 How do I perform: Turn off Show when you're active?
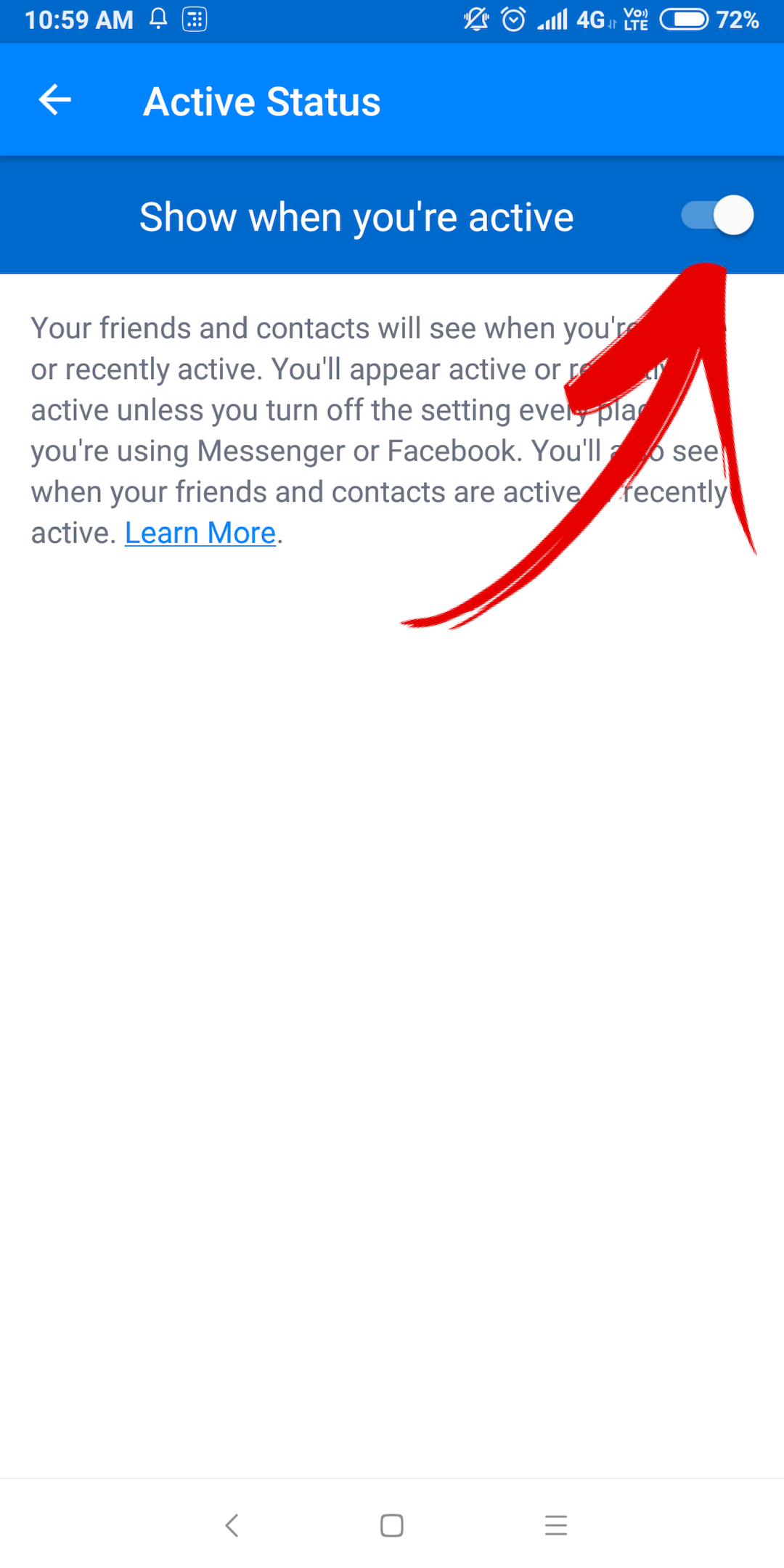717,216
